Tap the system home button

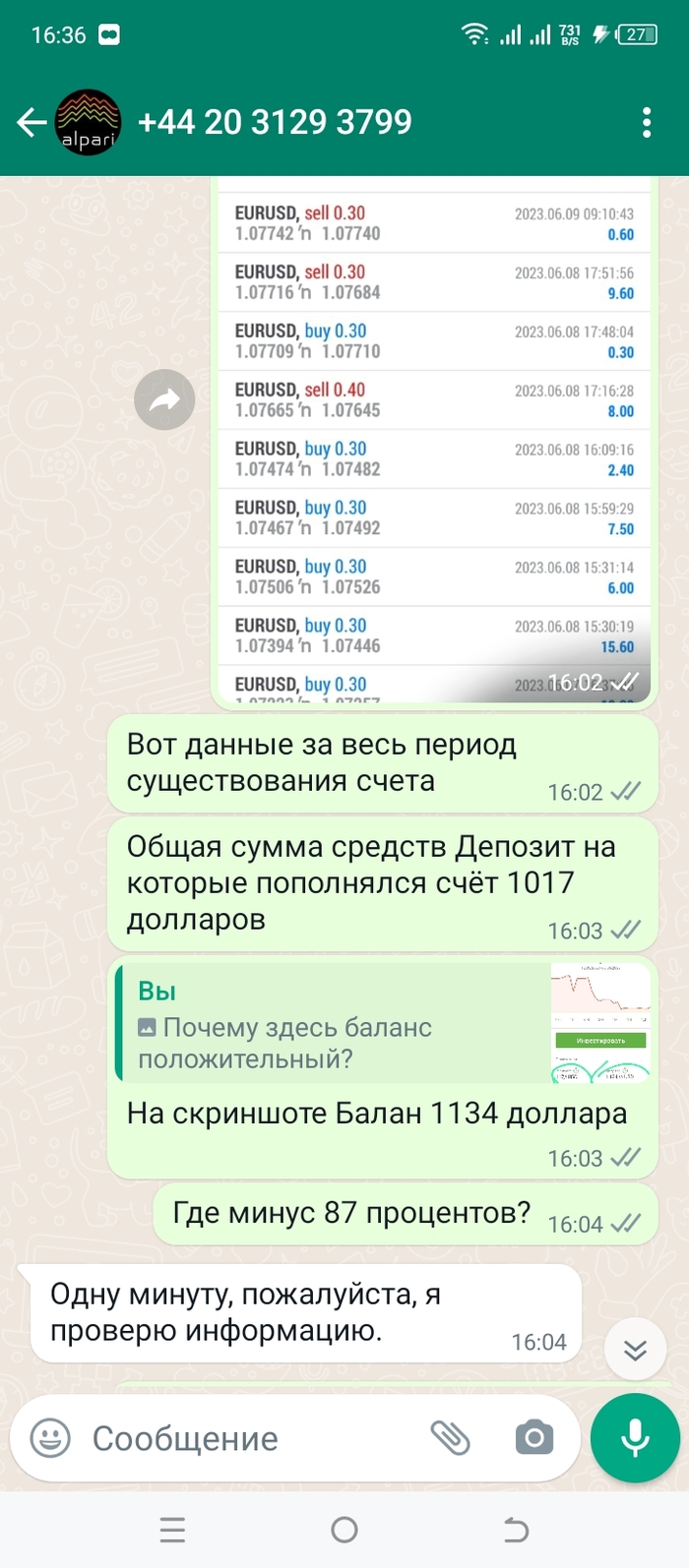coord(344,1530)
